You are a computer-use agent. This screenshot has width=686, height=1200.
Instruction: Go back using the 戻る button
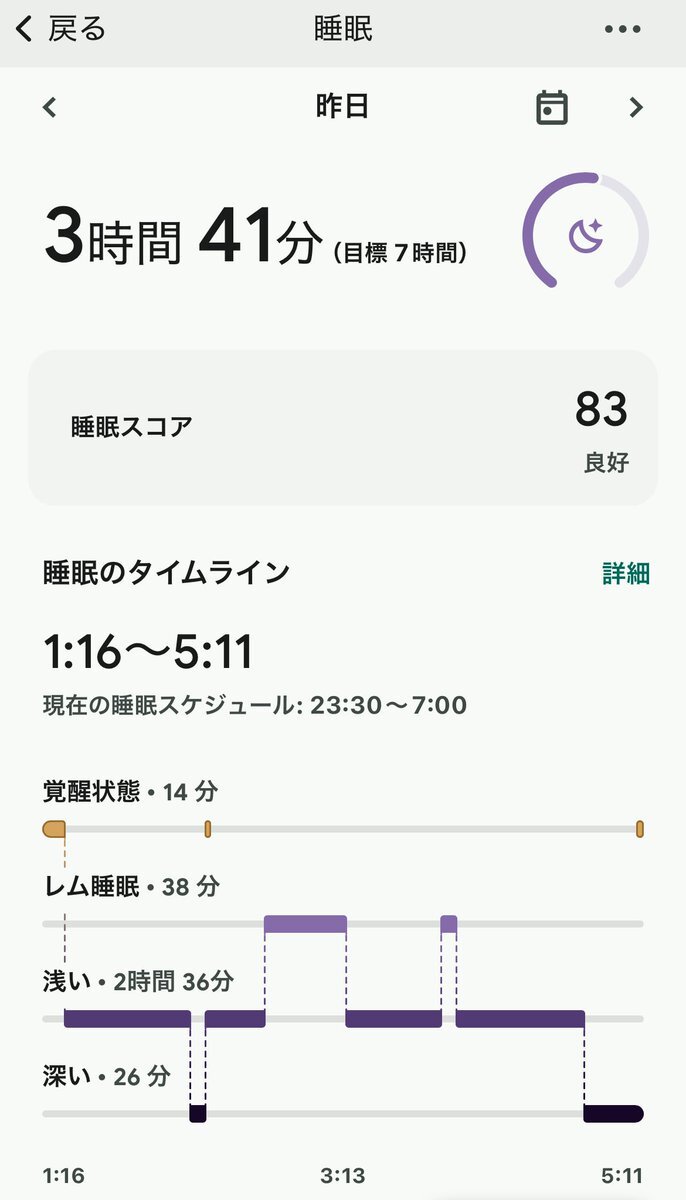point(61,29)
